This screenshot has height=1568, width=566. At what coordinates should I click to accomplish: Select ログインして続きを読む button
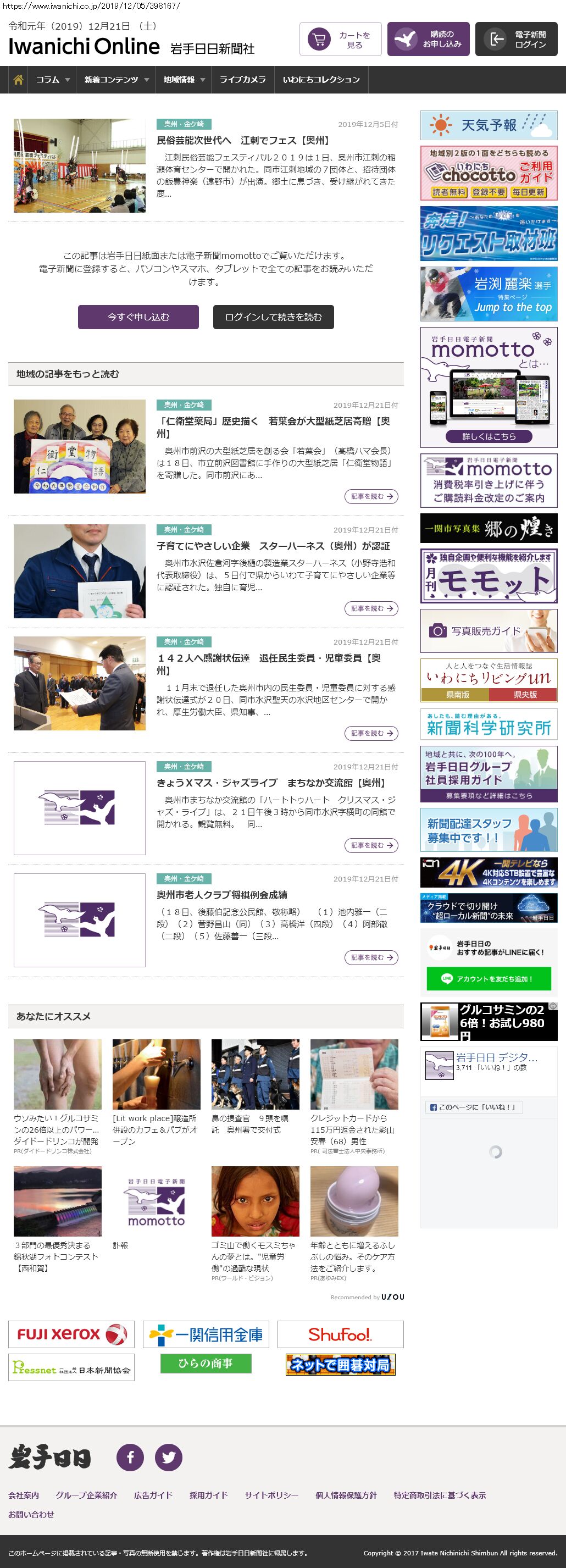[x=273, y=317]
